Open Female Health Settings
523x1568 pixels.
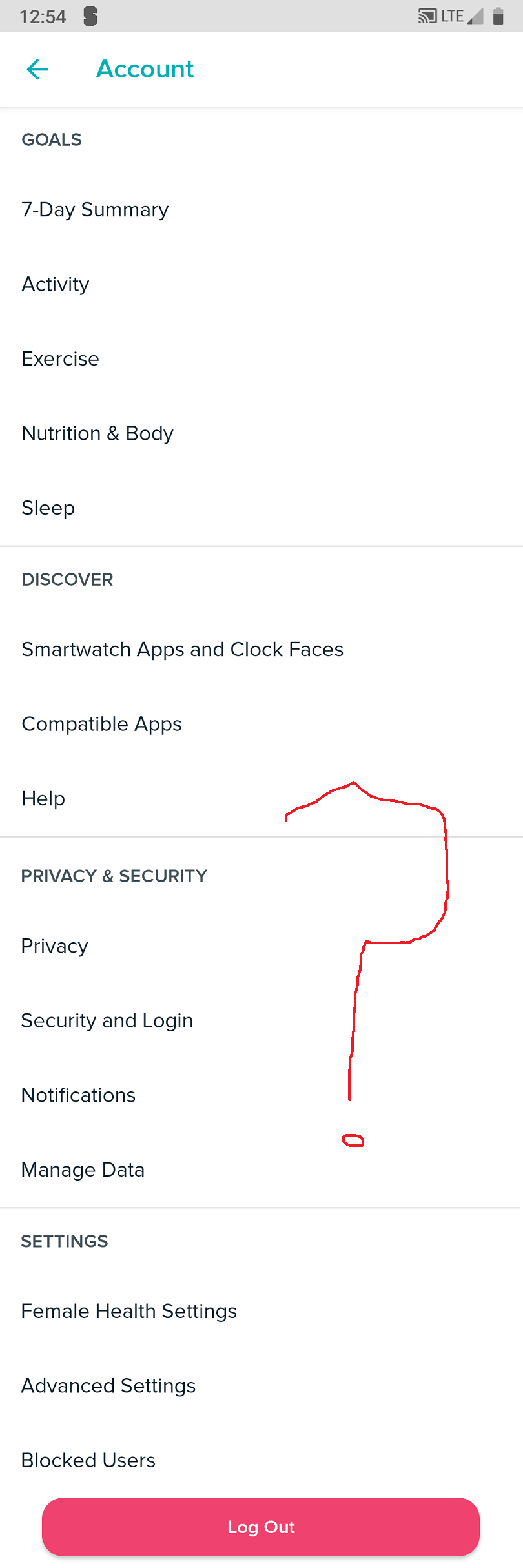(129, 1312)
